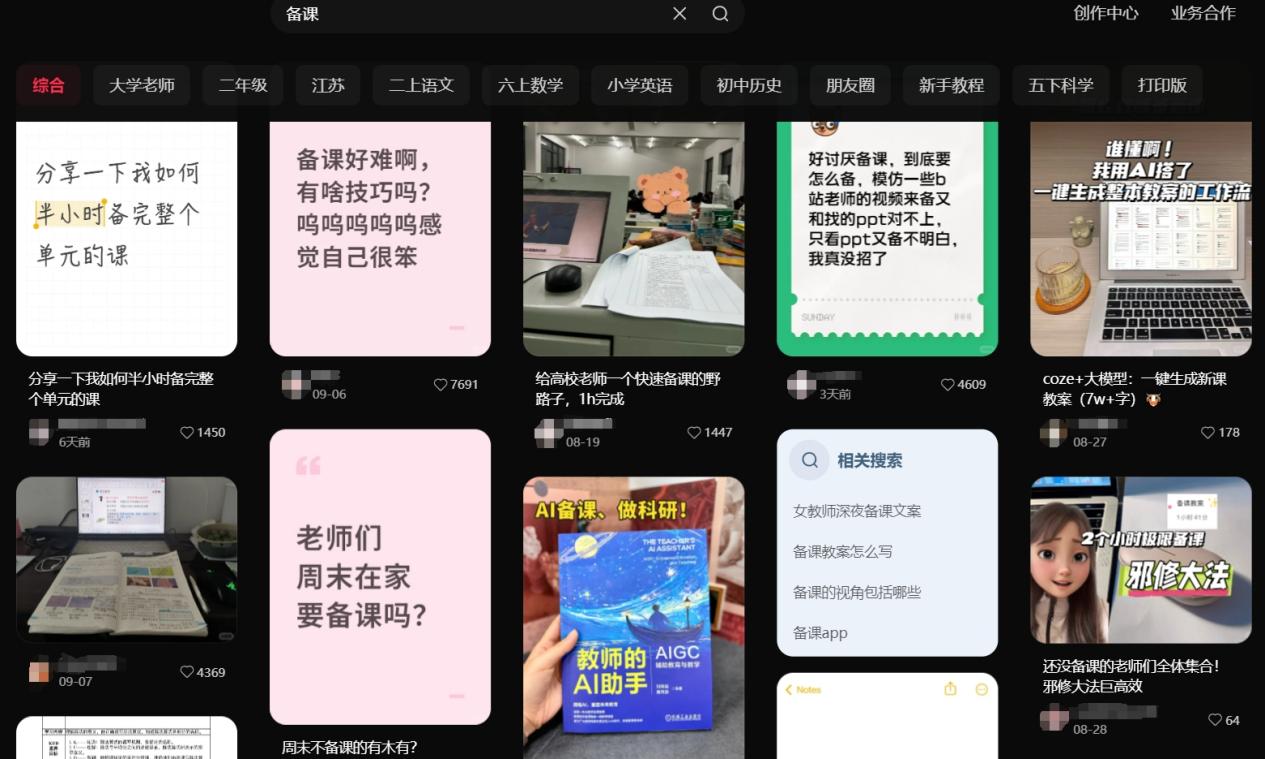Switch to the 综合 tab
The height and width of the screenshot is (759, 1265).
(x=48, y=85)
